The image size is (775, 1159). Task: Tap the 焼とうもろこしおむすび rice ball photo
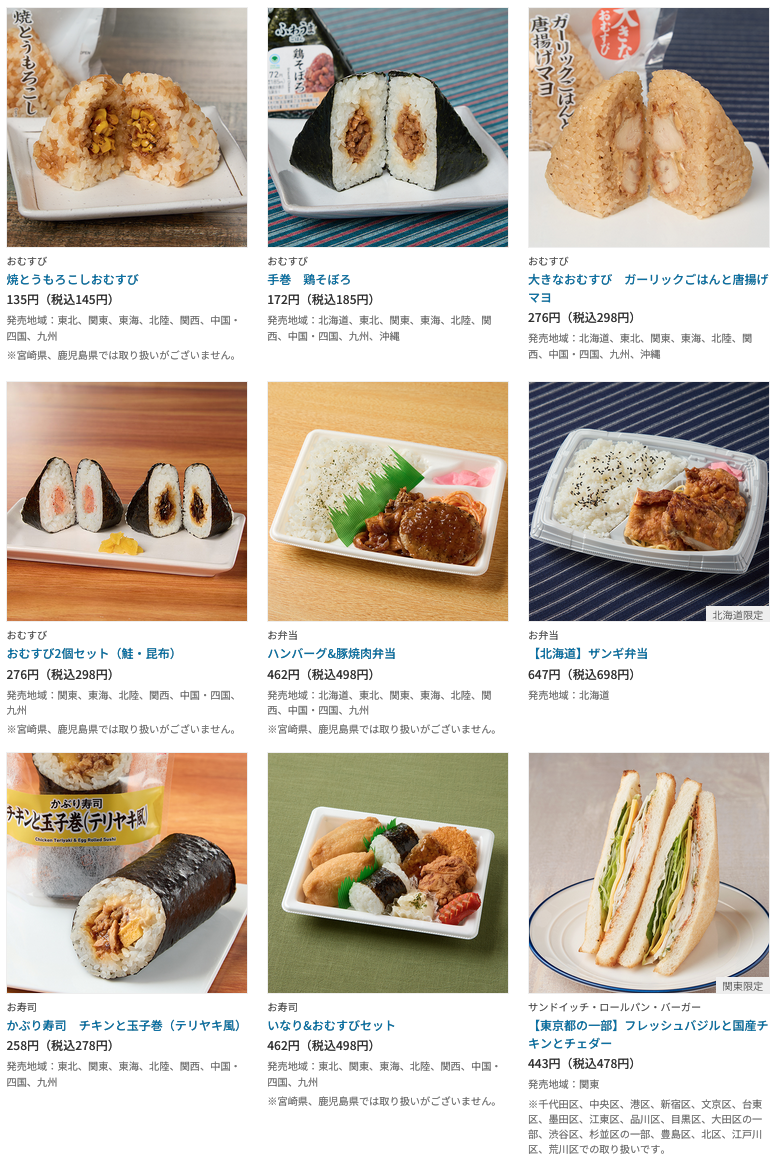click(127, 127)
